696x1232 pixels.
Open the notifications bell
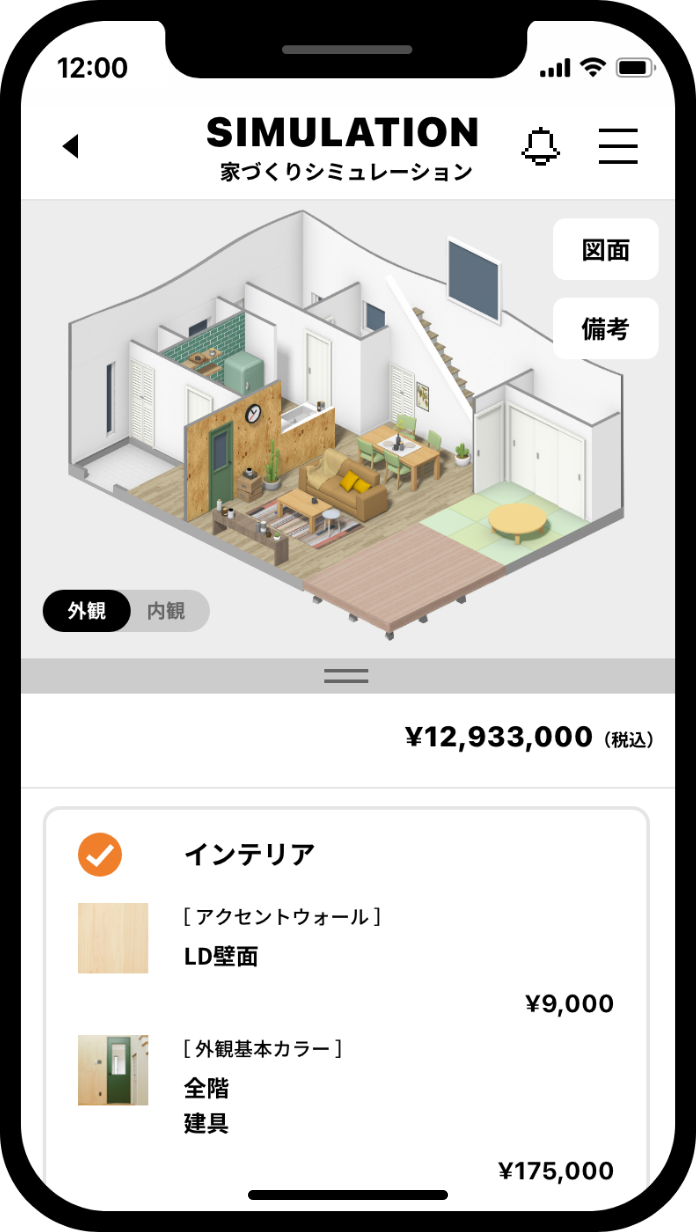[x=541, y=147]
